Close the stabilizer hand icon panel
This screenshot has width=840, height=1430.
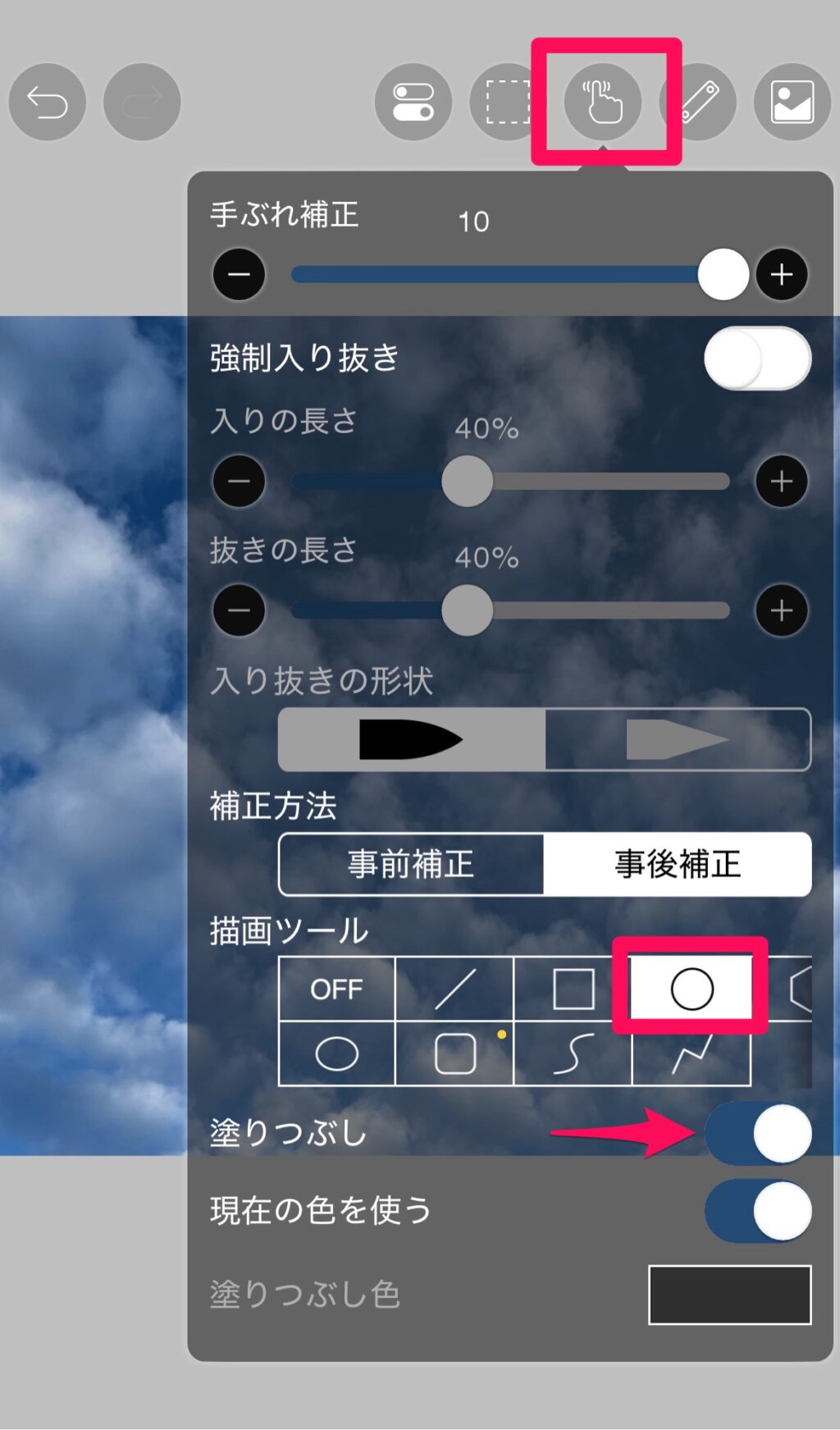point(603,102)
